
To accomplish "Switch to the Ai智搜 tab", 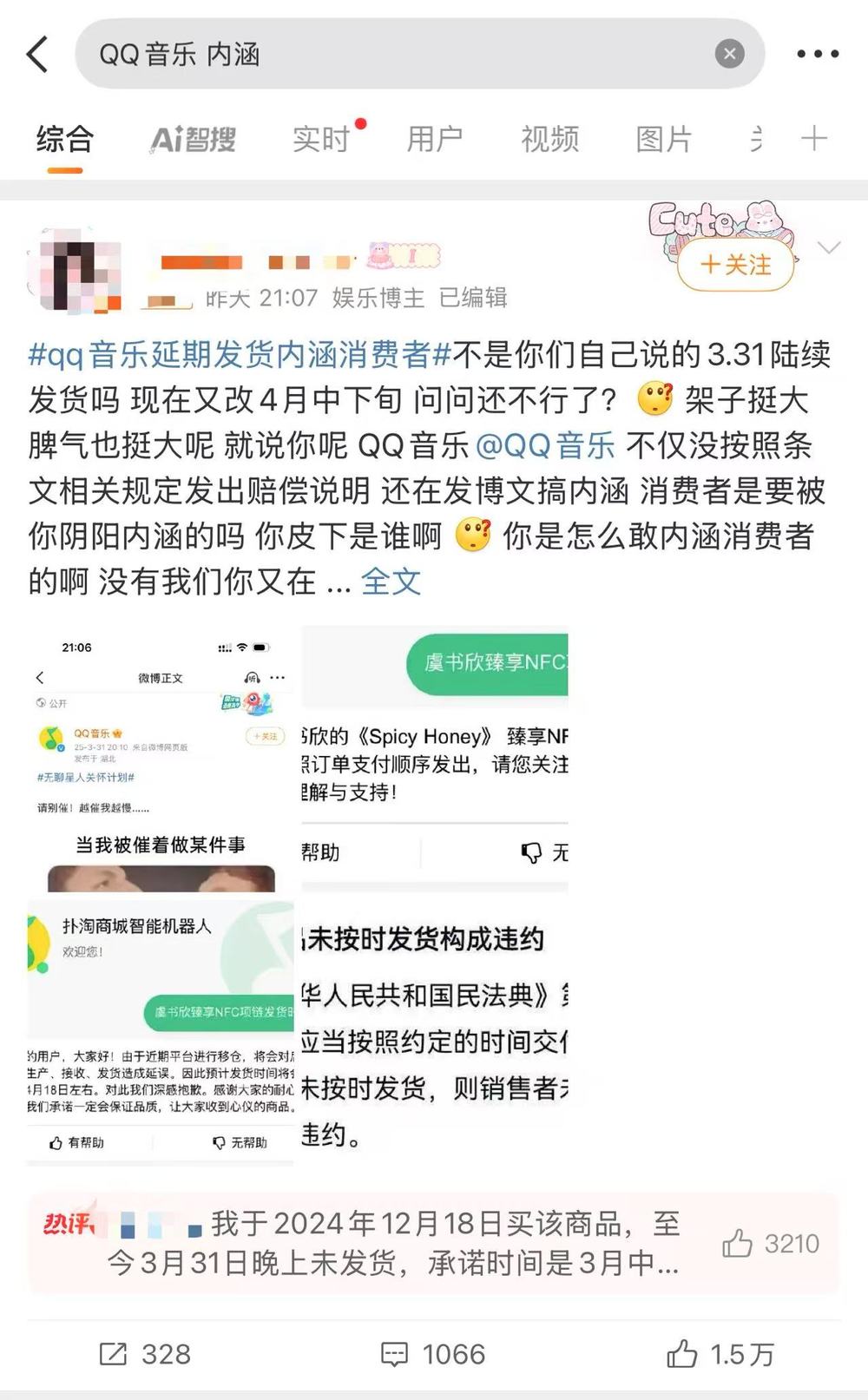I will (x=193, y=139).
